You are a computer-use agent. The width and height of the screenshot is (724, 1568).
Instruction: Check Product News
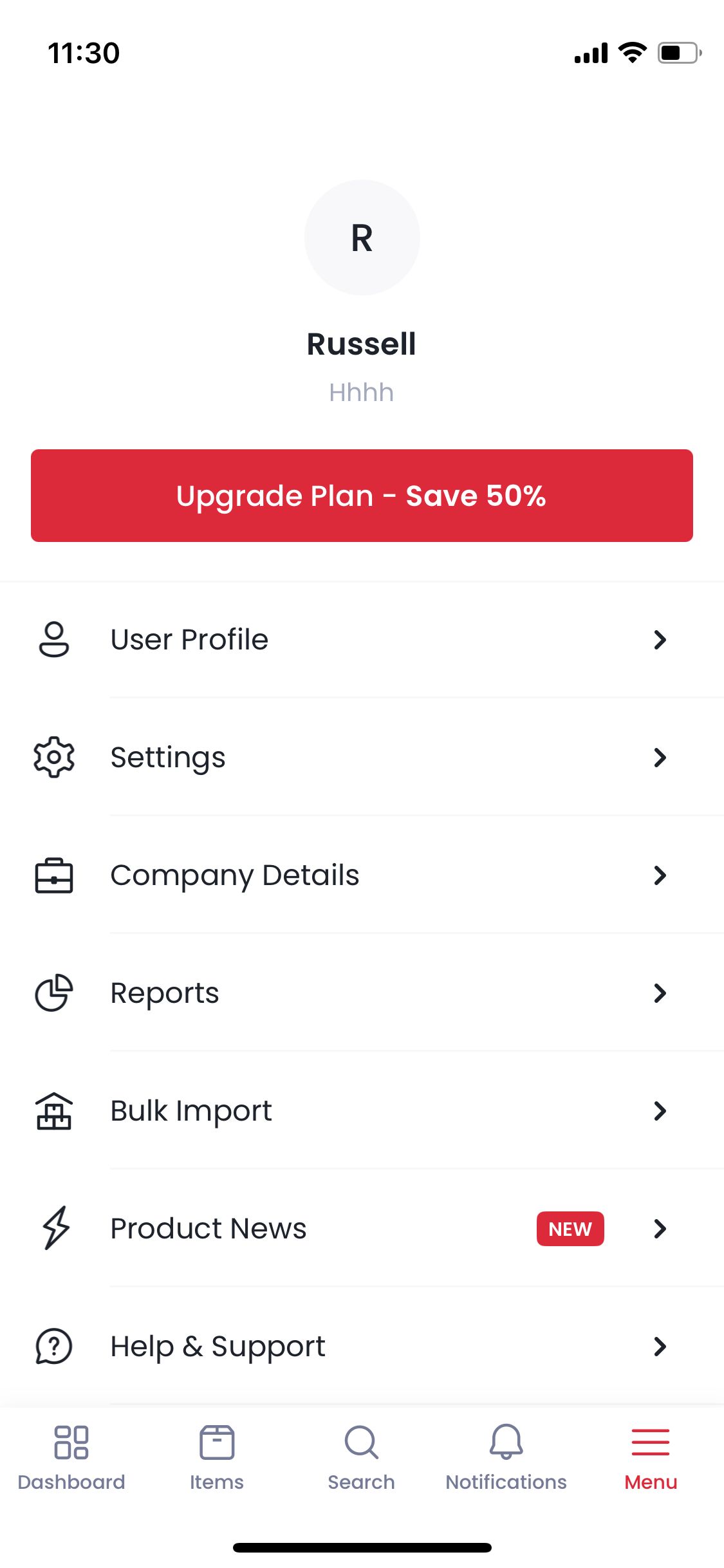click(362, 1229)
